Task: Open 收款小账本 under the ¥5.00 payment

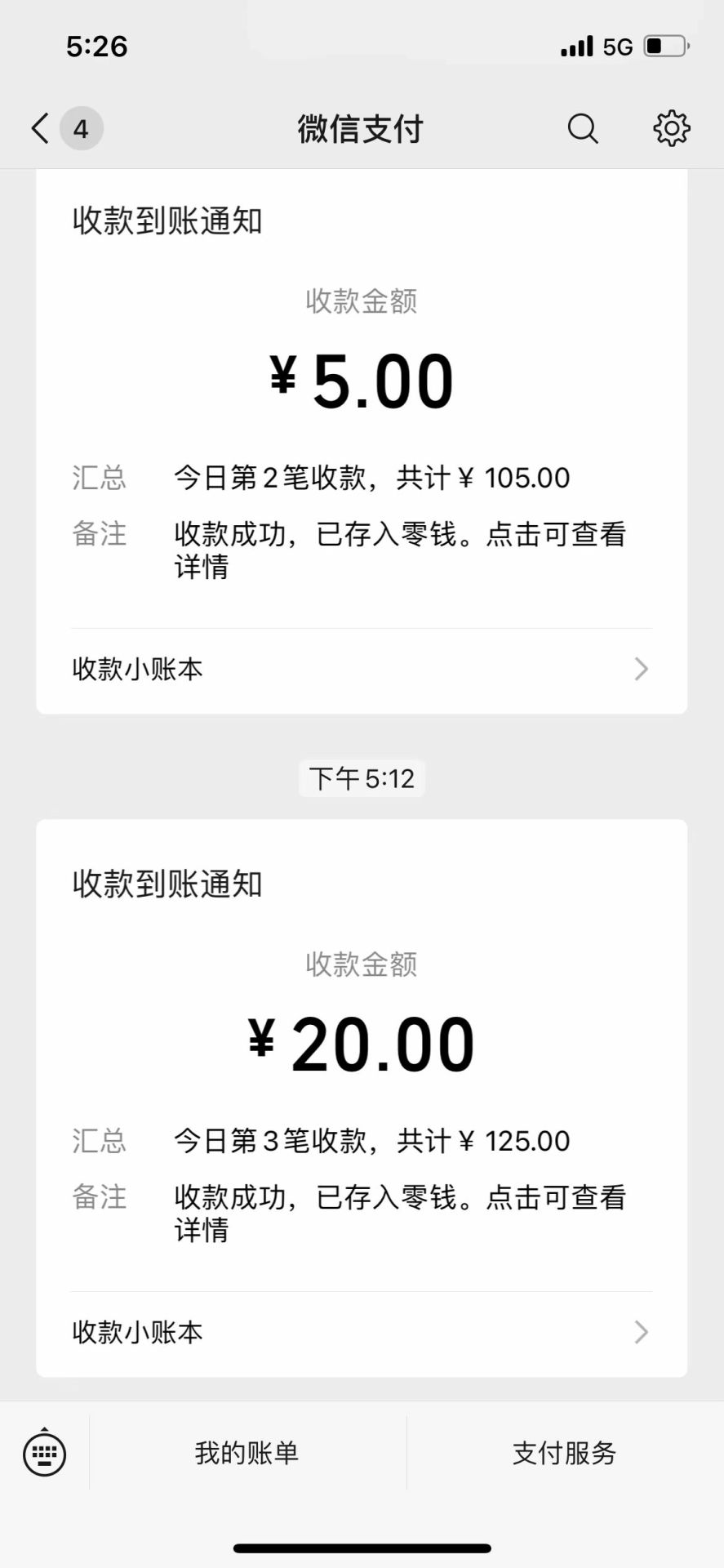Action: 362,670
